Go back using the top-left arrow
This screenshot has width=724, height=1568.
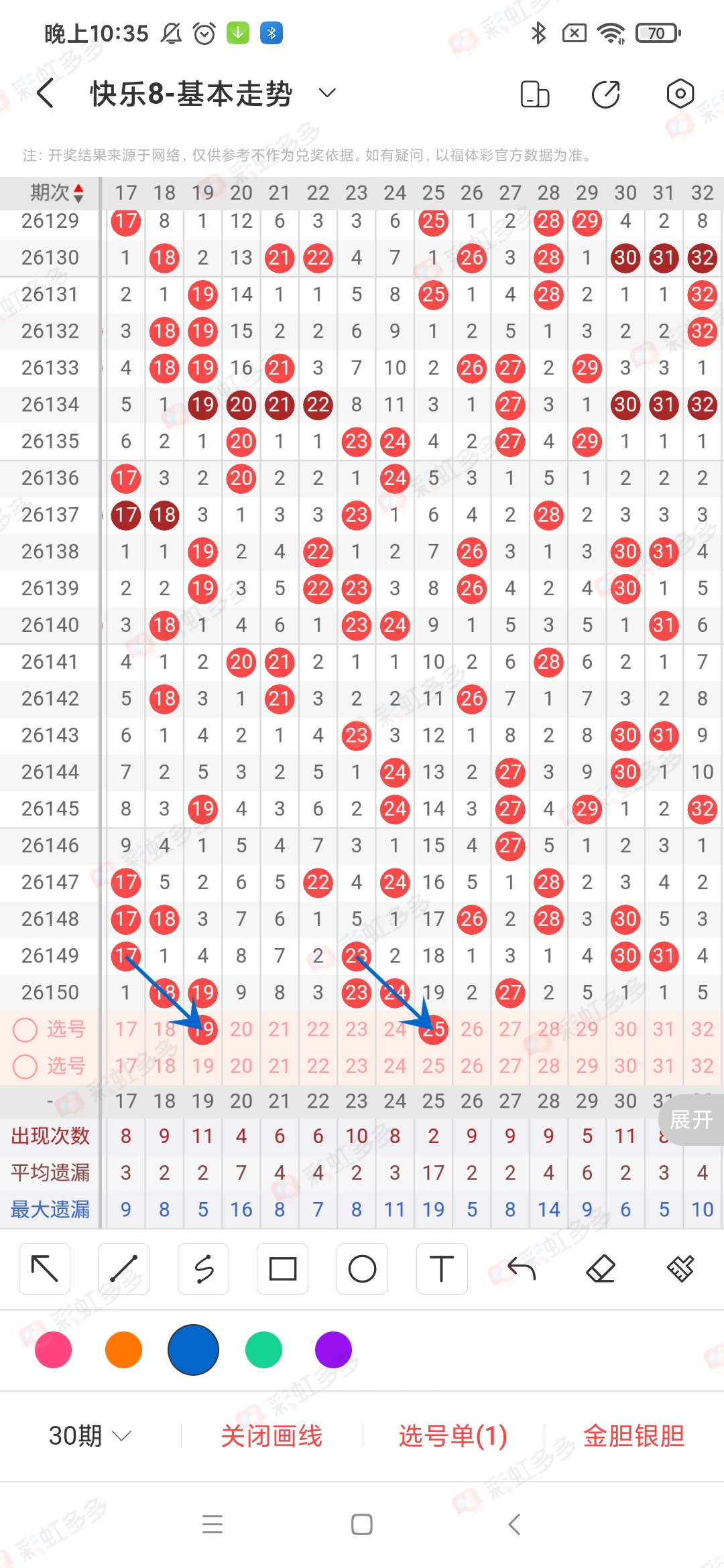coord(46,93)
